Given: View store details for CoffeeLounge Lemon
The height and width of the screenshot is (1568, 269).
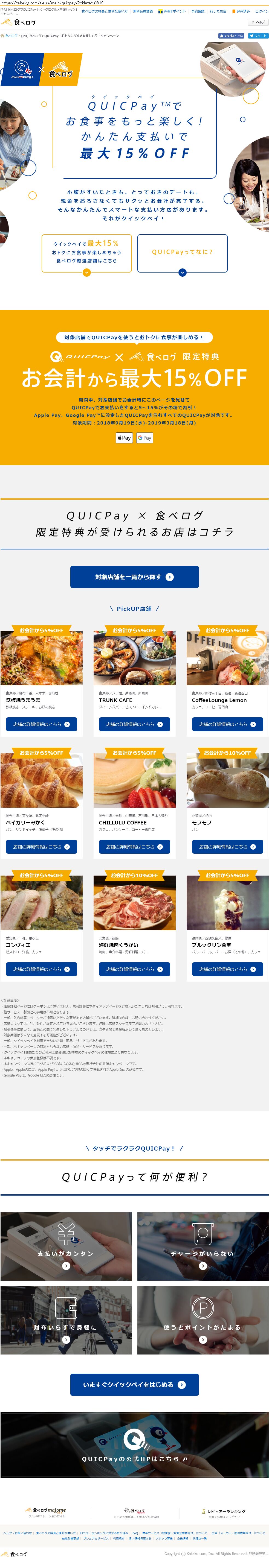Looking at the screenshot, I should 227,724.
